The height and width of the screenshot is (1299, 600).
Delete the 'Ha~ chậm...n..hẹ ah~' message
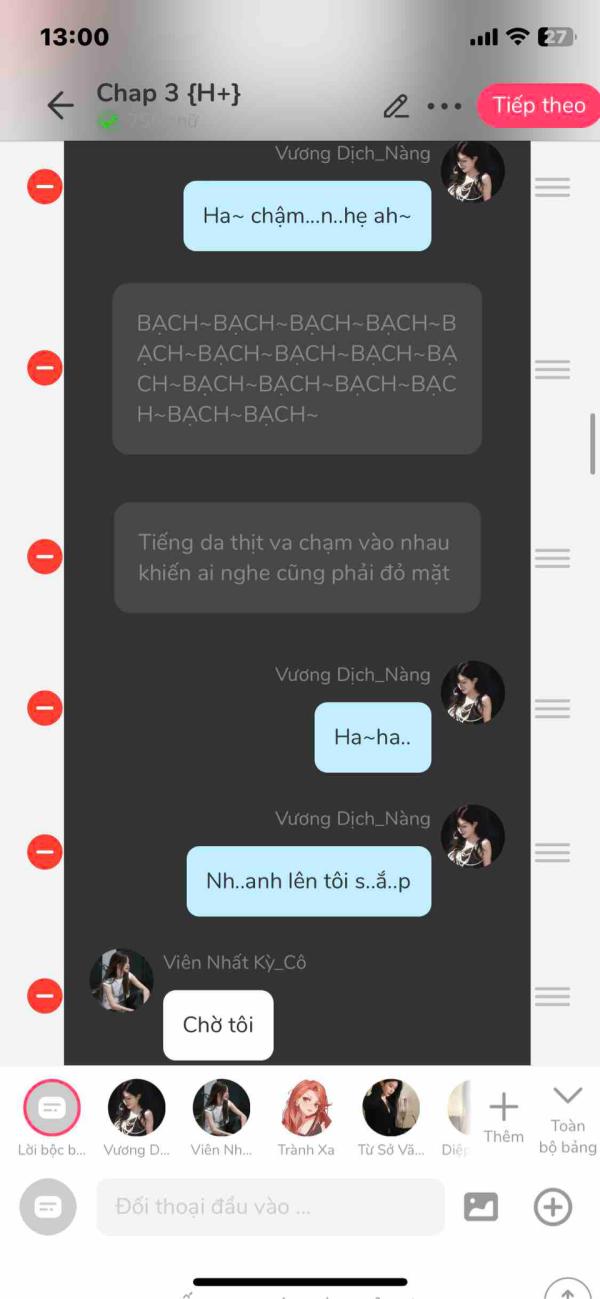coord(45,186)
